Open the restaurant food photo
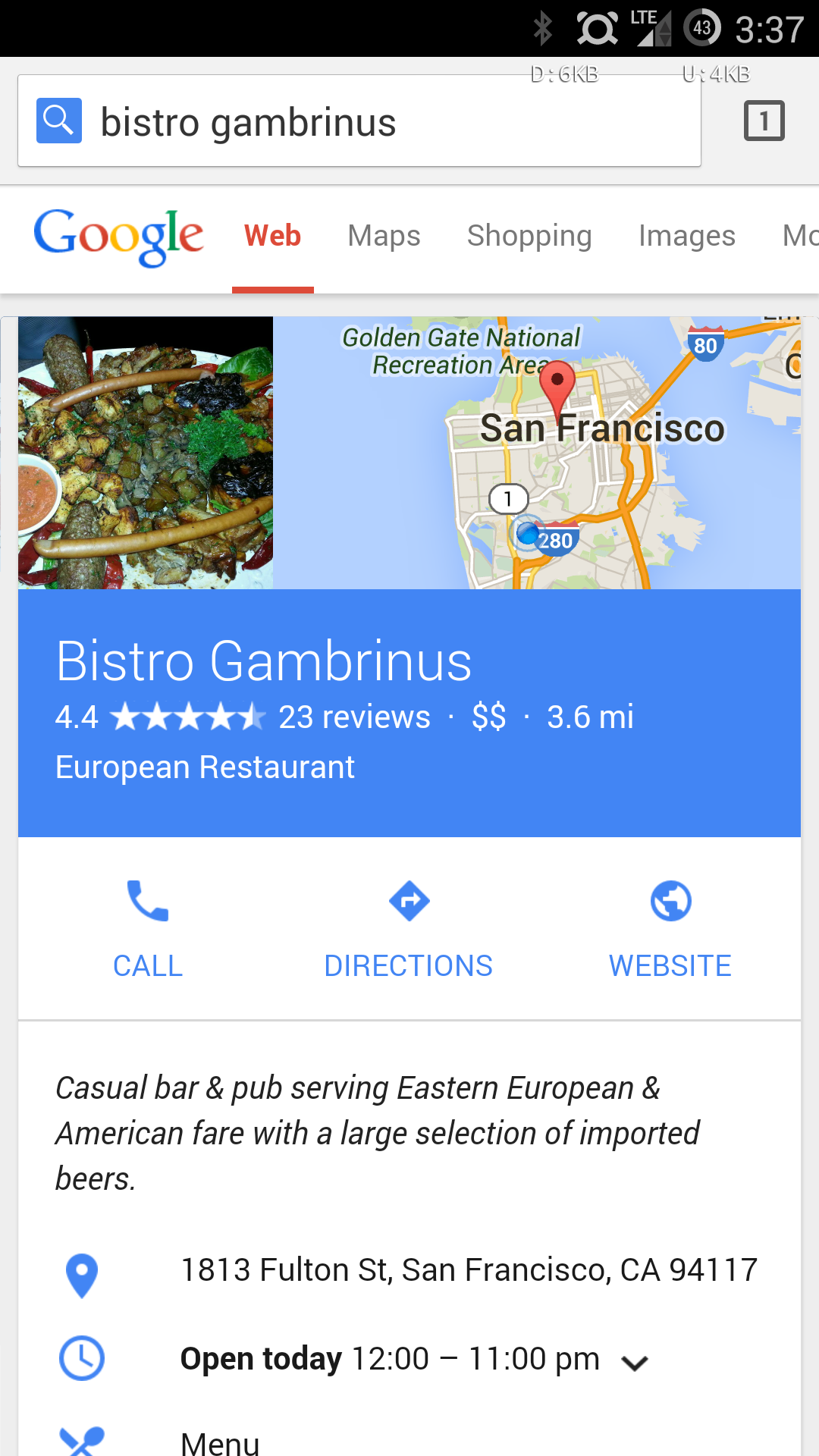The width and height of the screenshot is (819, 1456). 146,453
